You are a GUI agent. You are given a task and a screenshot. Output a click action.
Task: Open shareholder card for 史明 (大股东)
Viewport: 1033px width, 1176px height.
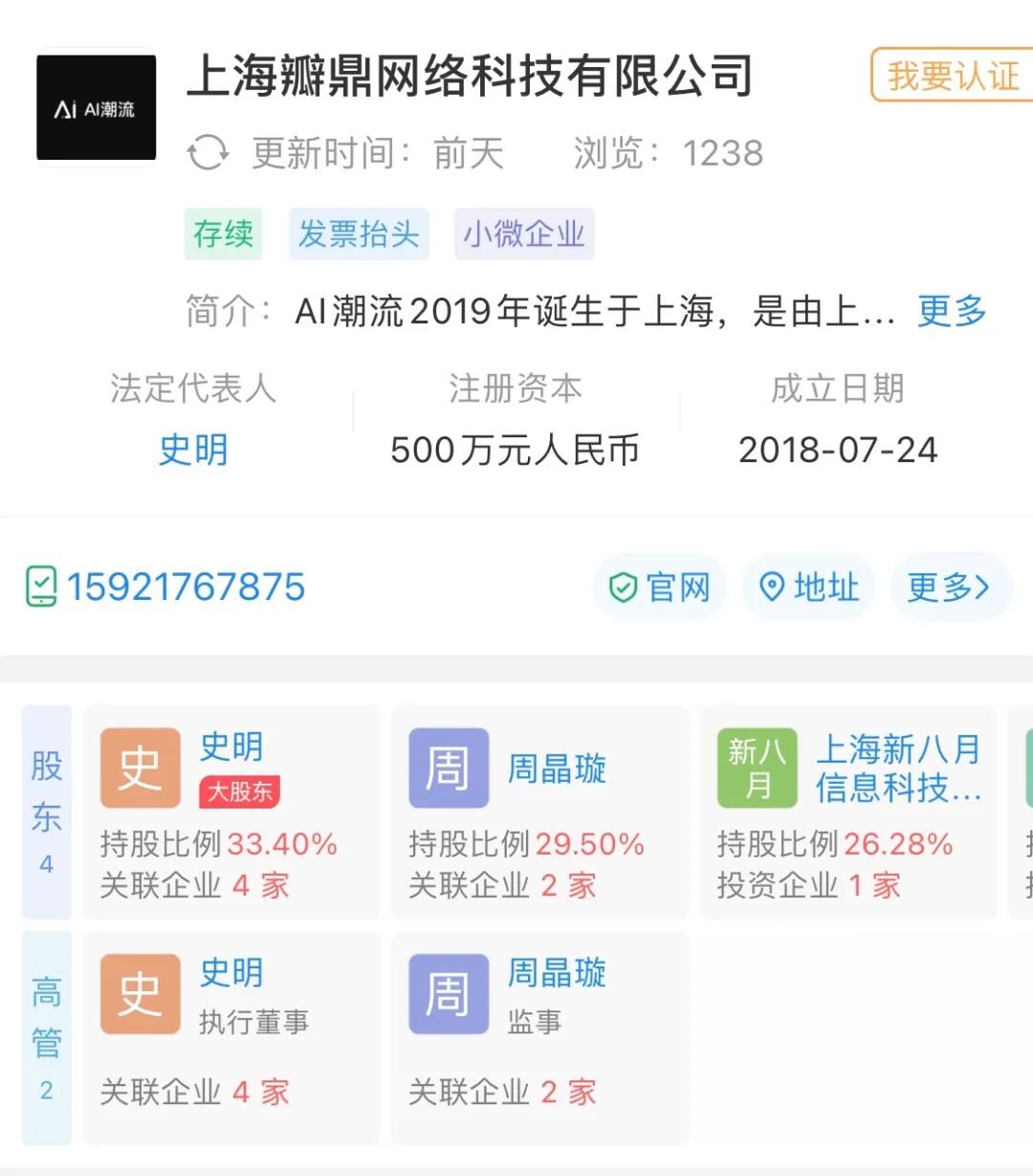(231, 812)
